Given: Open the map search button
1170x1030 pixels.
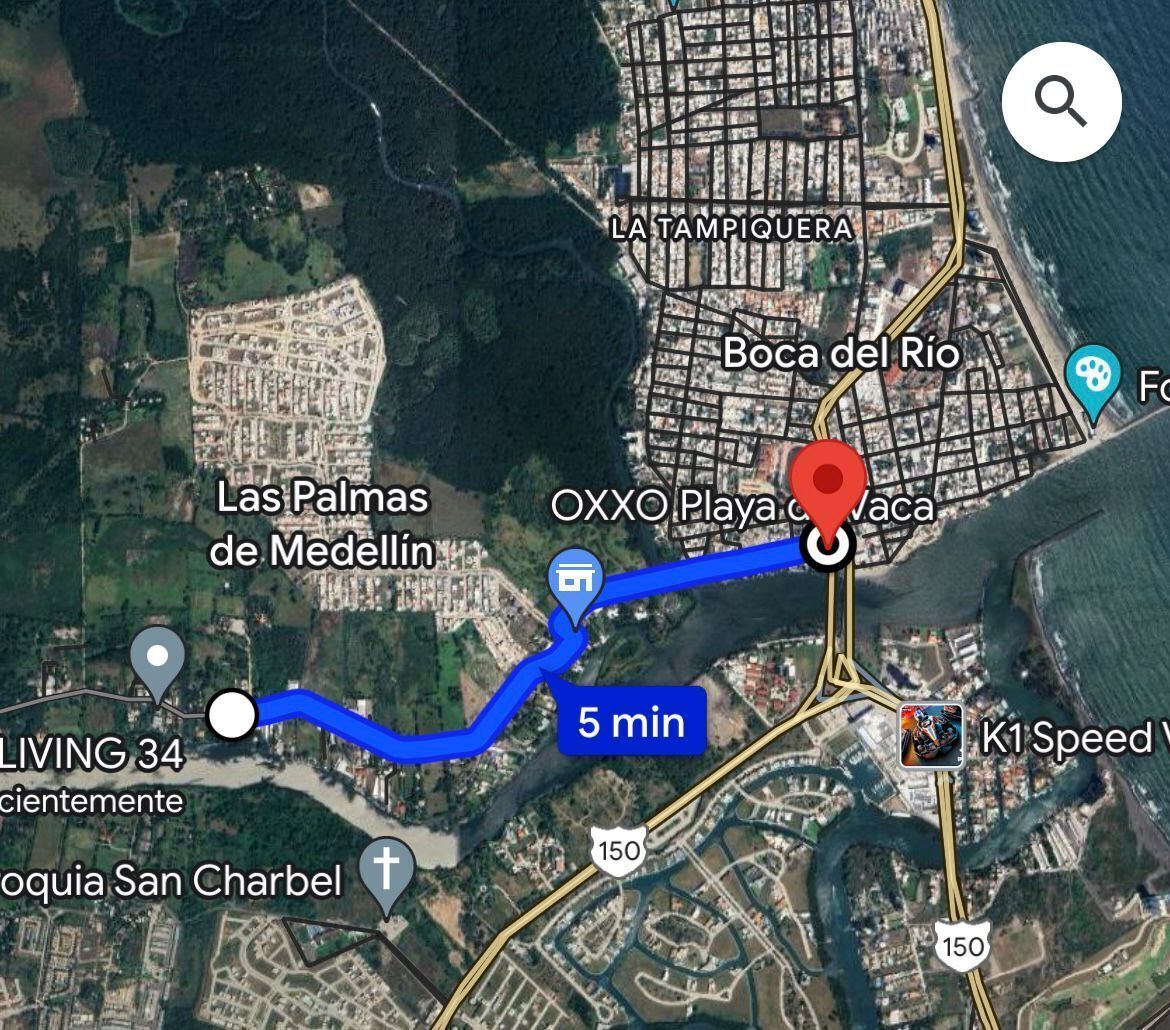Looking at the screenshot, I should (x=1061, y=101).
